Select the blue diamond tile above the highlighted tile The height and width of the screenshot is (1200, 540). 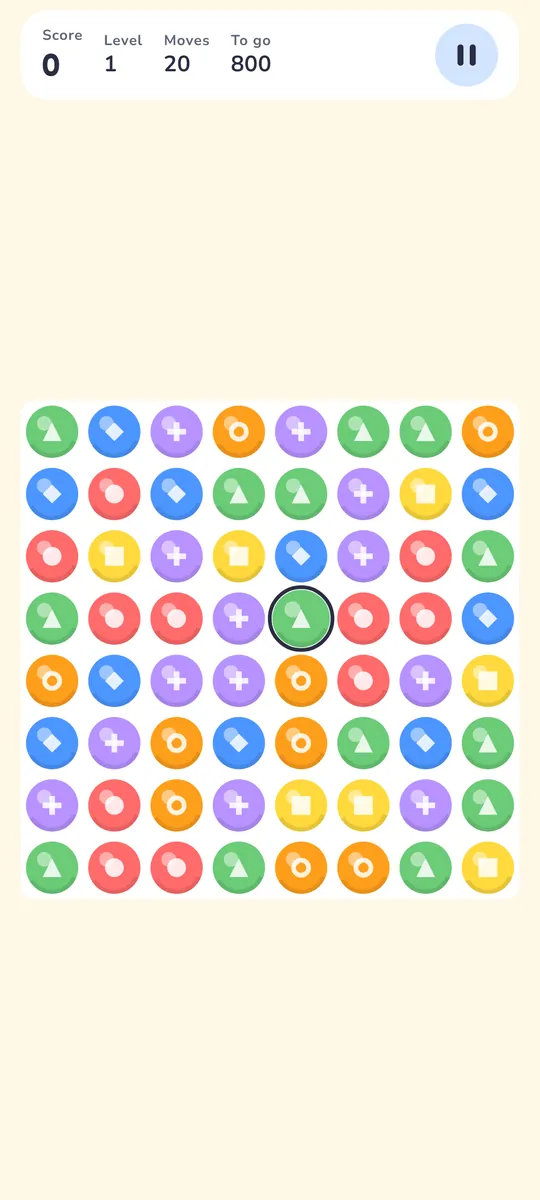pyautogui.click(x=301, y=556)
